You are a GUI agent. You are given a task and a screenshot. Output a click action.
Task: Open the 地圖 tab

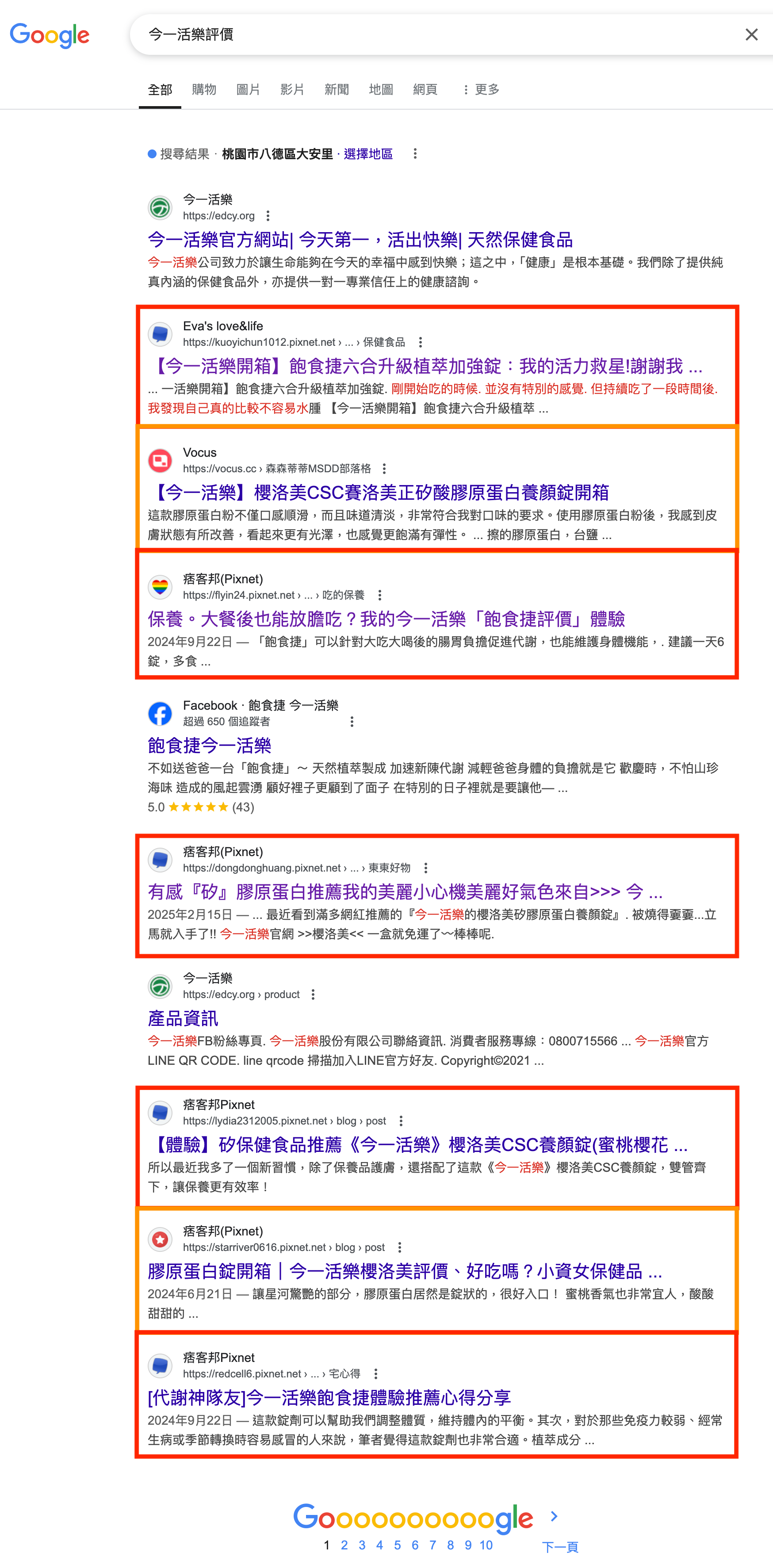click(381, 89)
